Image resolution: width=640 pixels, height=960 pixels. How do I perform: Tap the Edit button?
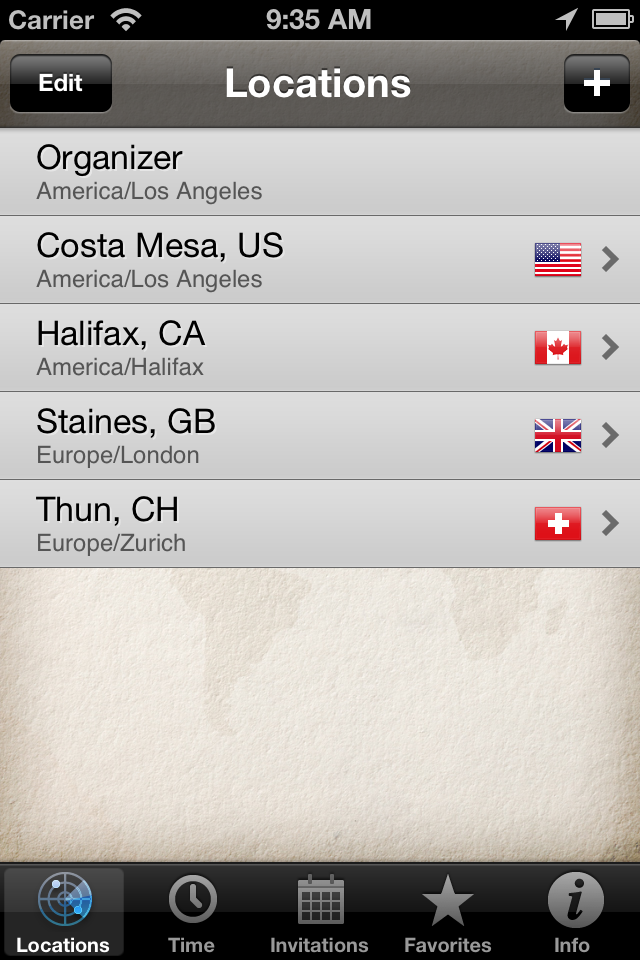(61, 83)
